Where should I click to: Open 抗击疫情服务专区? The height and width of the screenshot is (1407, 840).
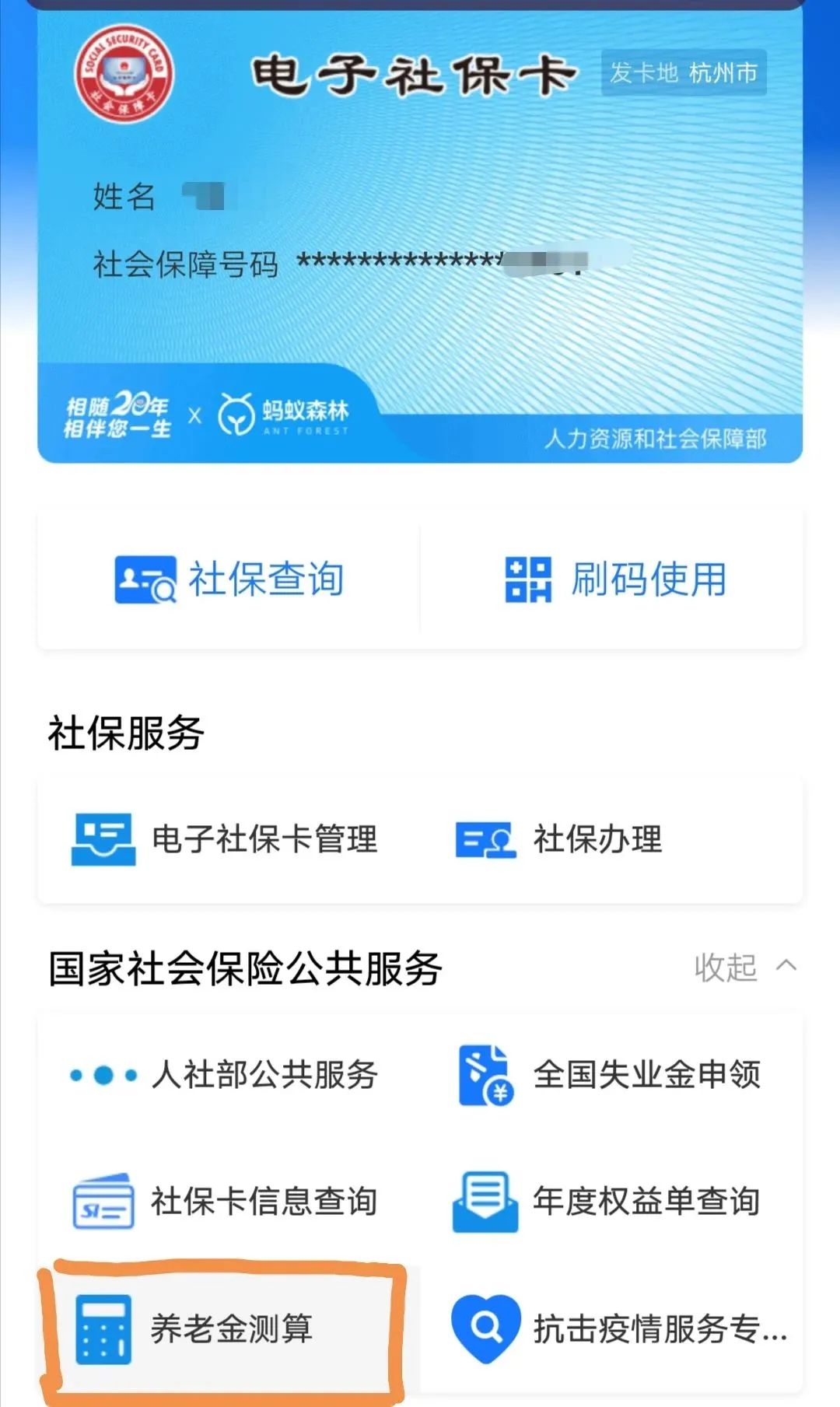point(619,1328)
